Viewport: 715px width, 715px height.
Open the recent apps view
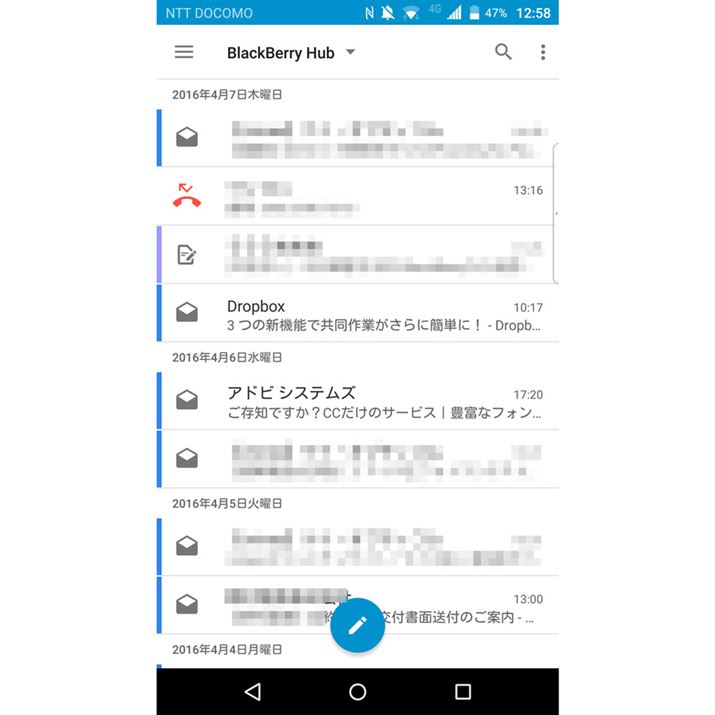(462, 692)
